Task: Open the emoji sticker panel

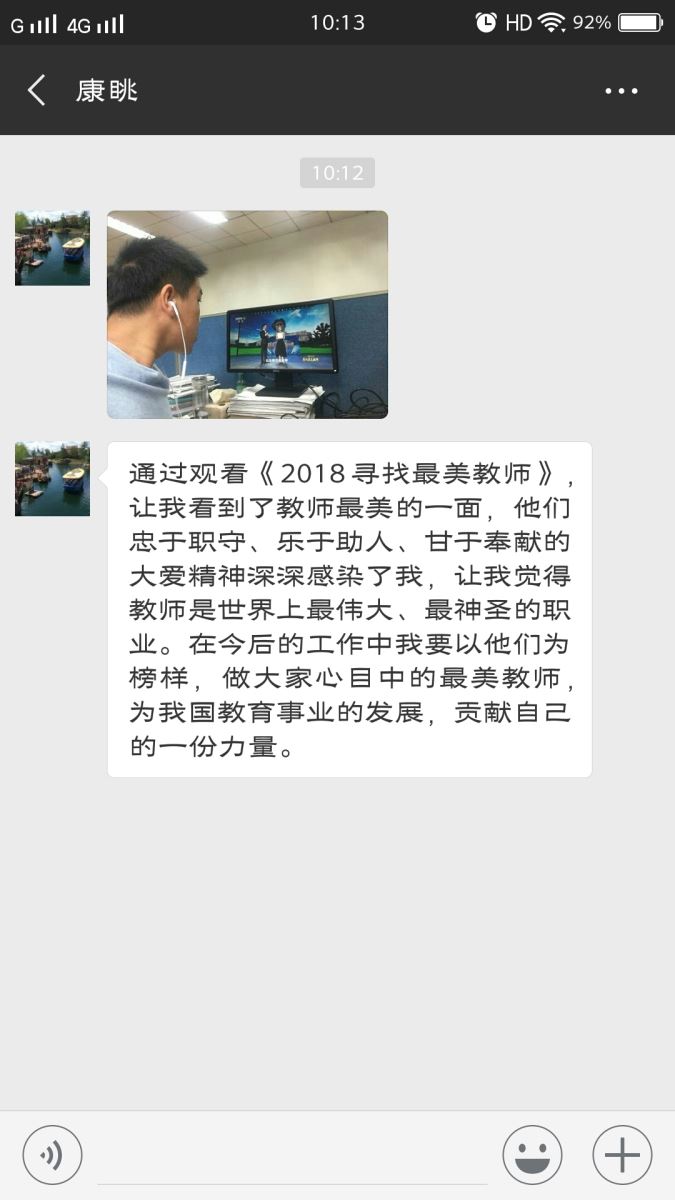Action: [x=532, y=1155]
